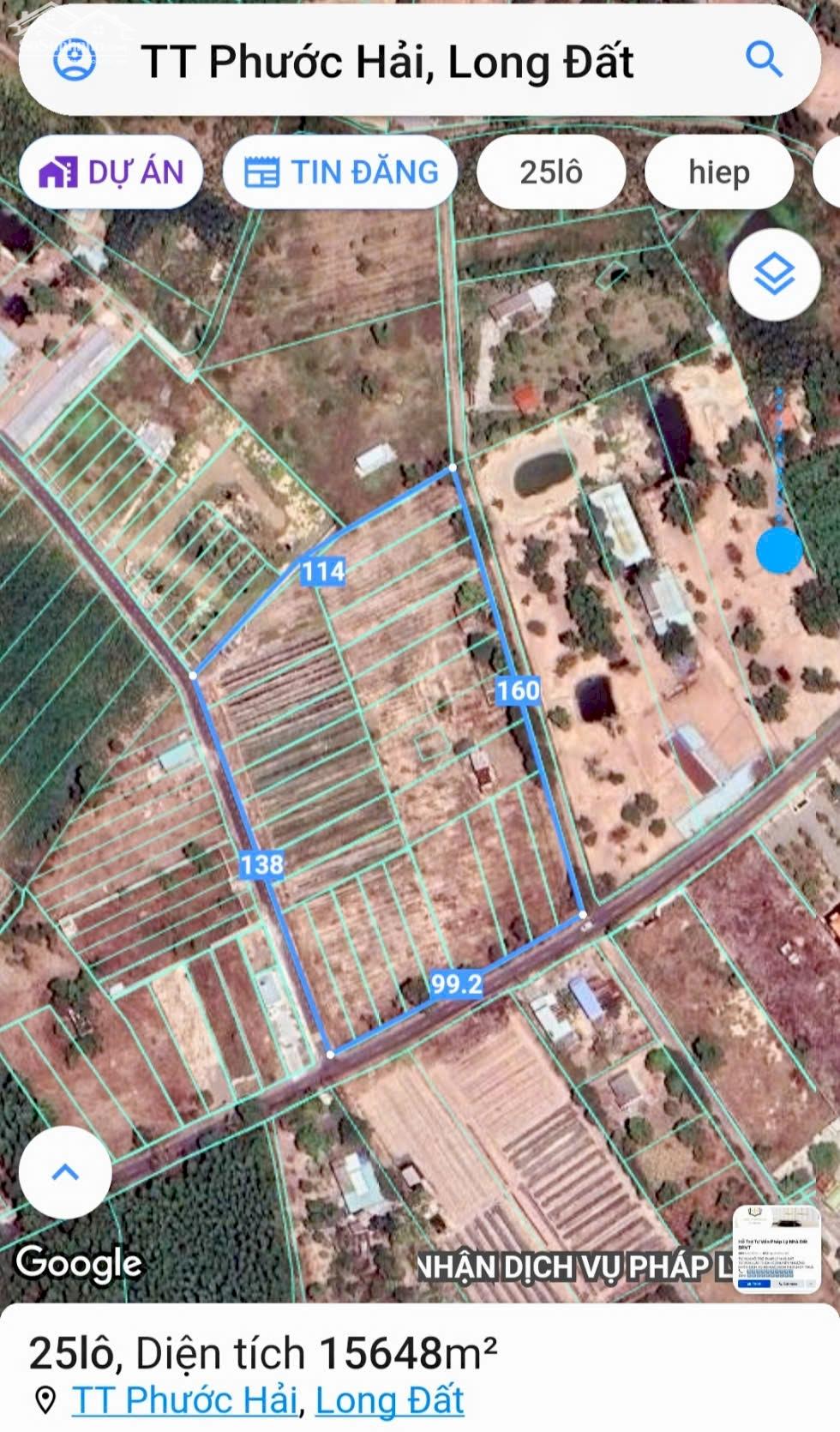Choose the hiep filter chip
The height and width of the screenshot is (1432, 840).
pyautogui.click(x=718, y=172)
